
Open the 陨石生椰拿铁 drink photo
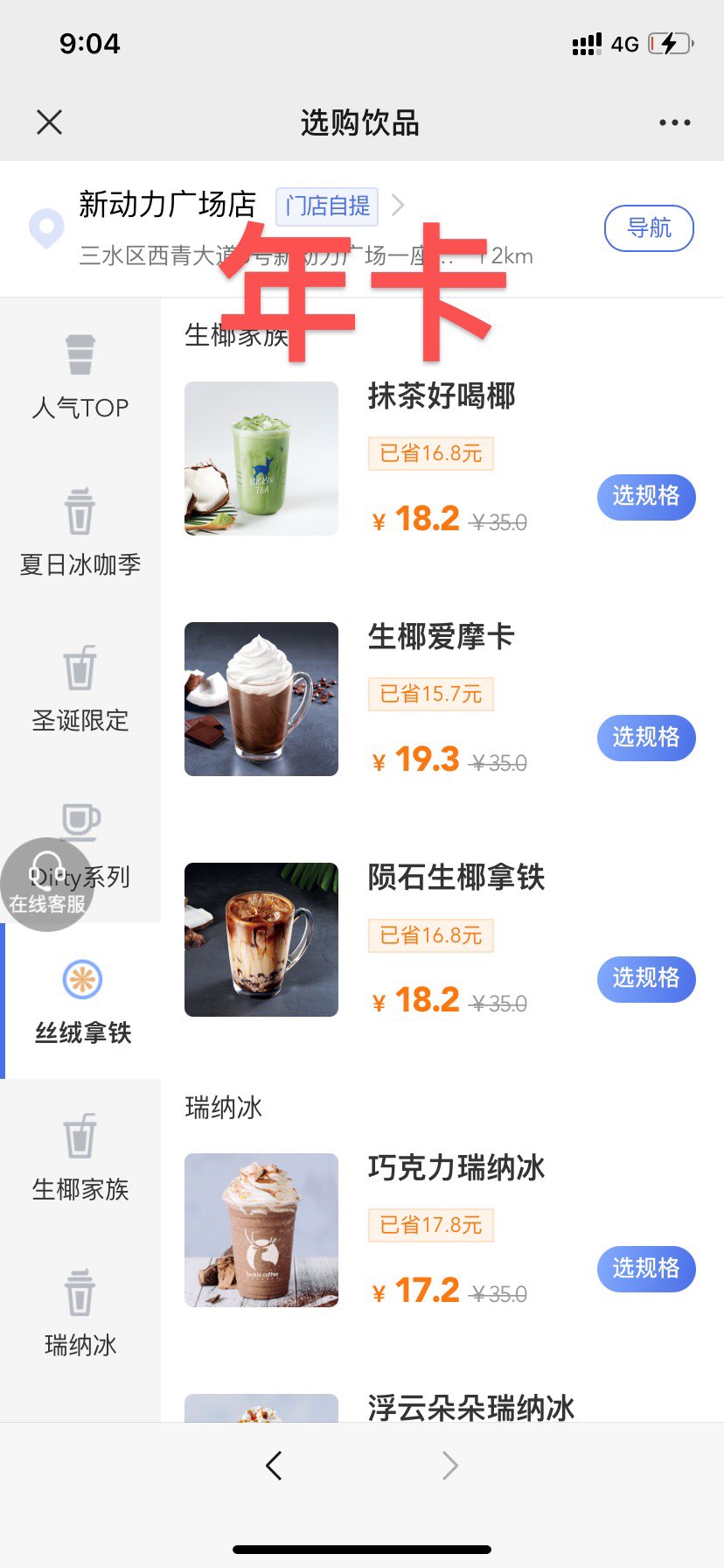261,940
